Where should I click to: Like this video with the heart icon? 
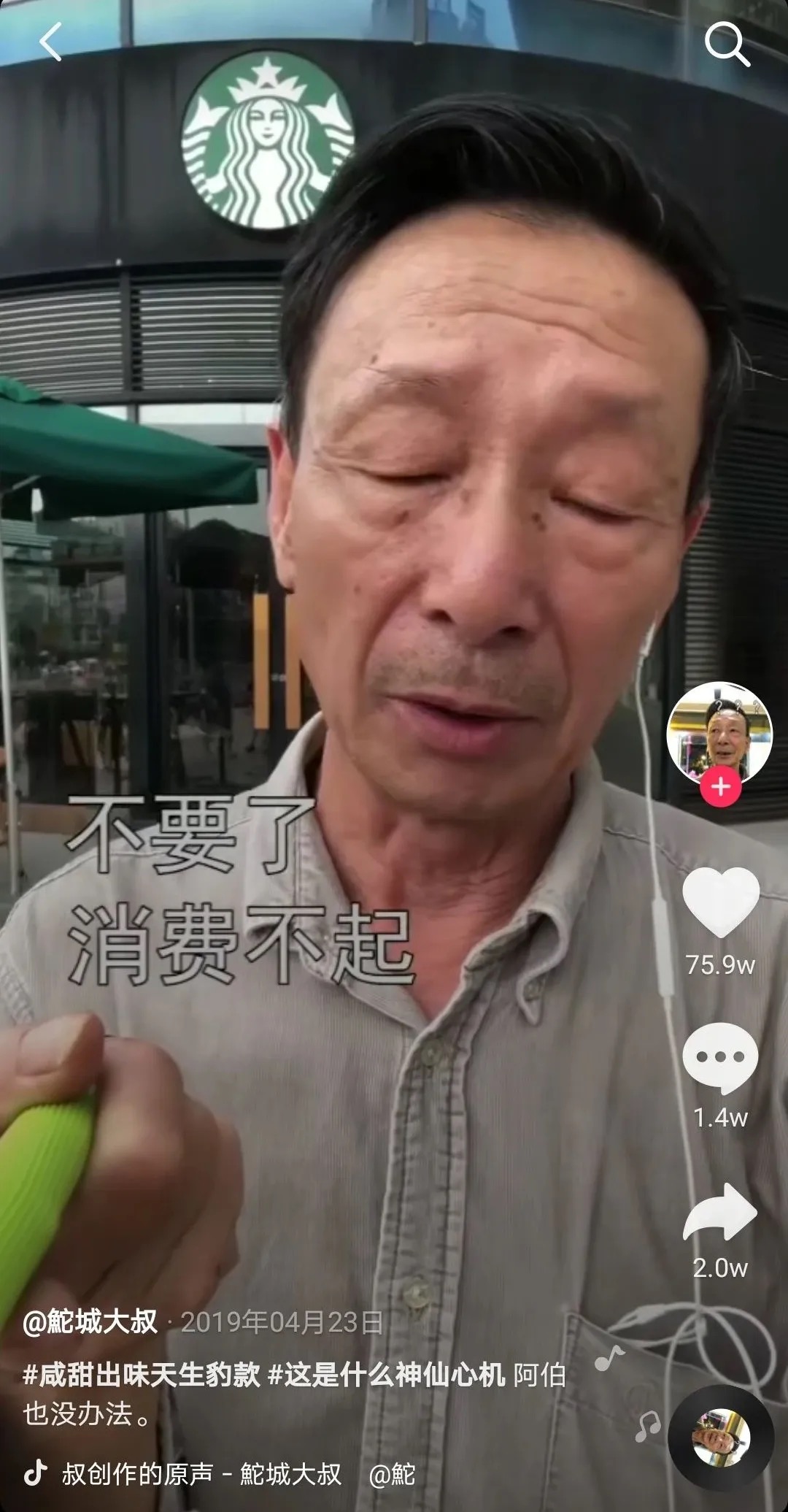point(721,902)
